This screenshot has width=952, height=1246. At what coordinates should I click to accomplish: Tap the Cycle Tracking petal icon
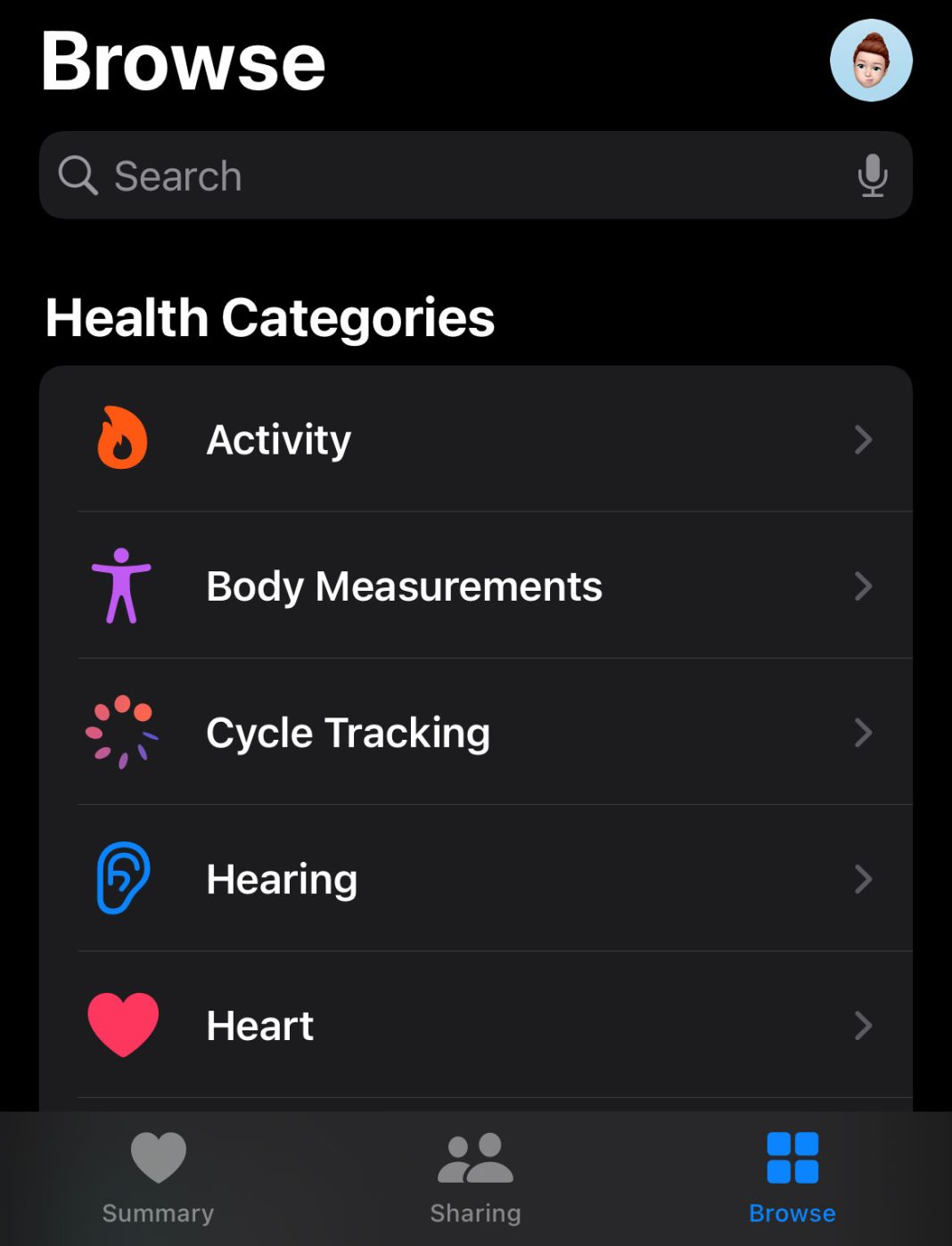[122, 732]
